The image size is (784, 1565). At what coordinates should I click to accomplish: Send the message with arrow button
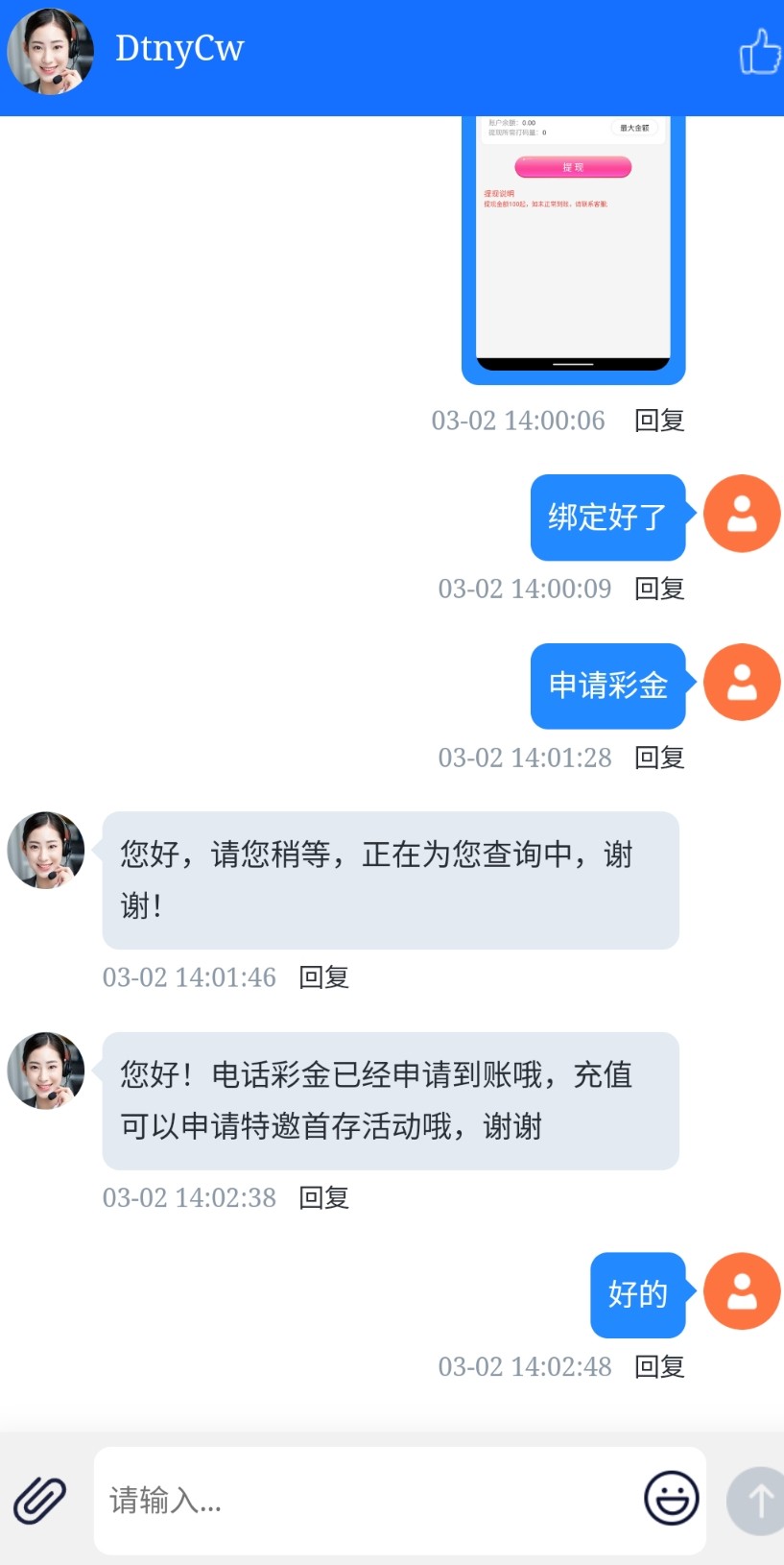pyautogui.click(x=758, y=1500)
